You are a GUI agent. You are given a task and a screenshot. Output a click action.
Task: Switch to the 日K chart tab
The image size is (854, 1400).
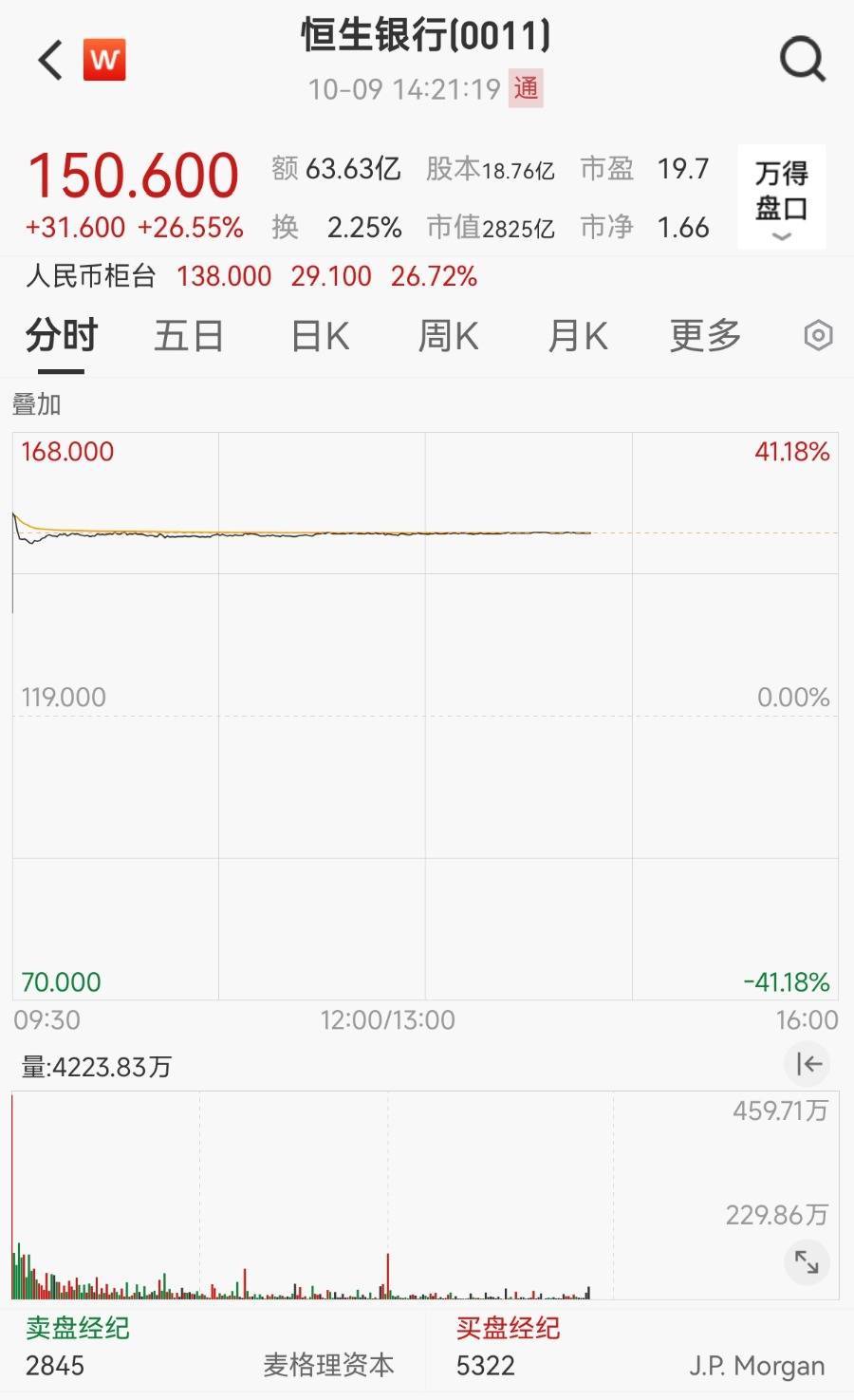(x=320, y=336)
